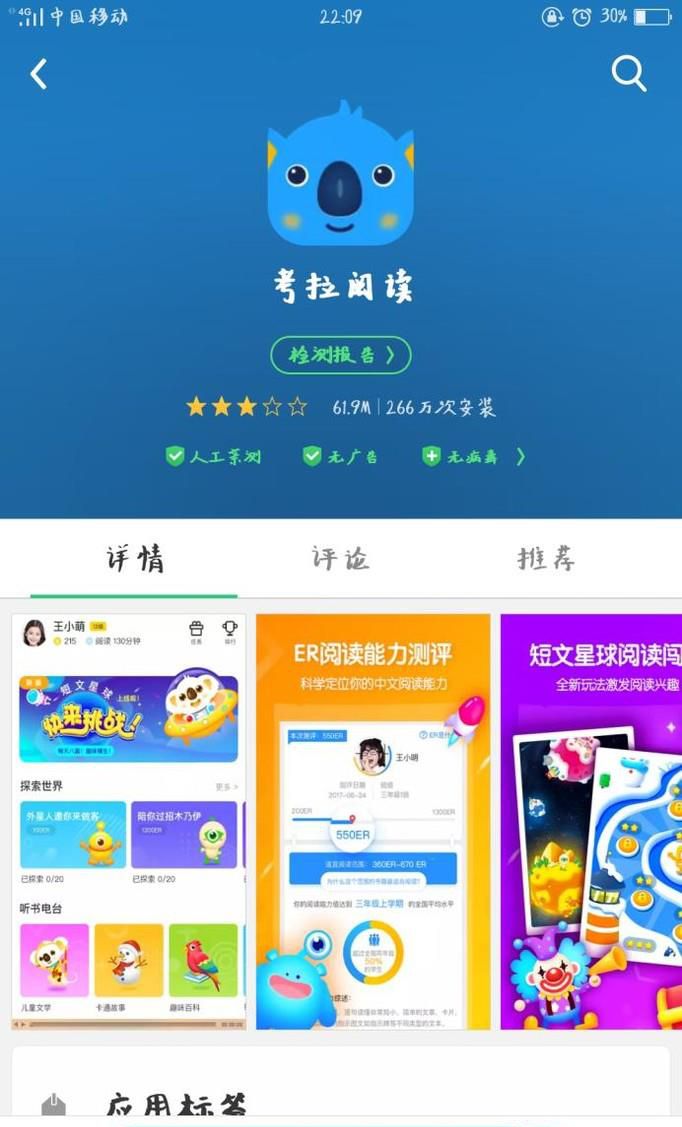Open the first screenshot showing 探索世界
The height and width of the screenshot is (1127, 682).
(129, 820)
